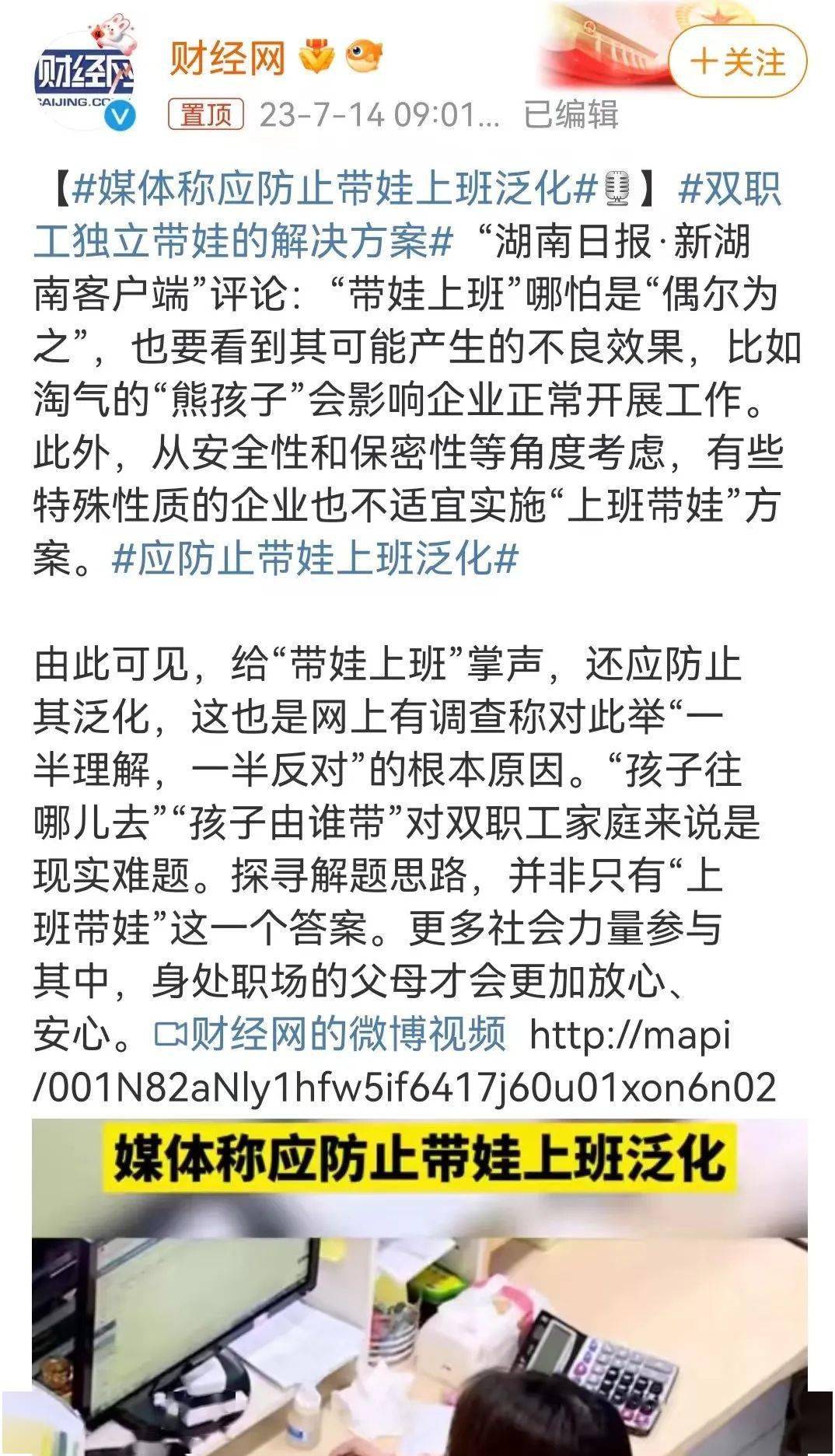Open the 财经网的微博视频 link

(x=330, y=1034)
